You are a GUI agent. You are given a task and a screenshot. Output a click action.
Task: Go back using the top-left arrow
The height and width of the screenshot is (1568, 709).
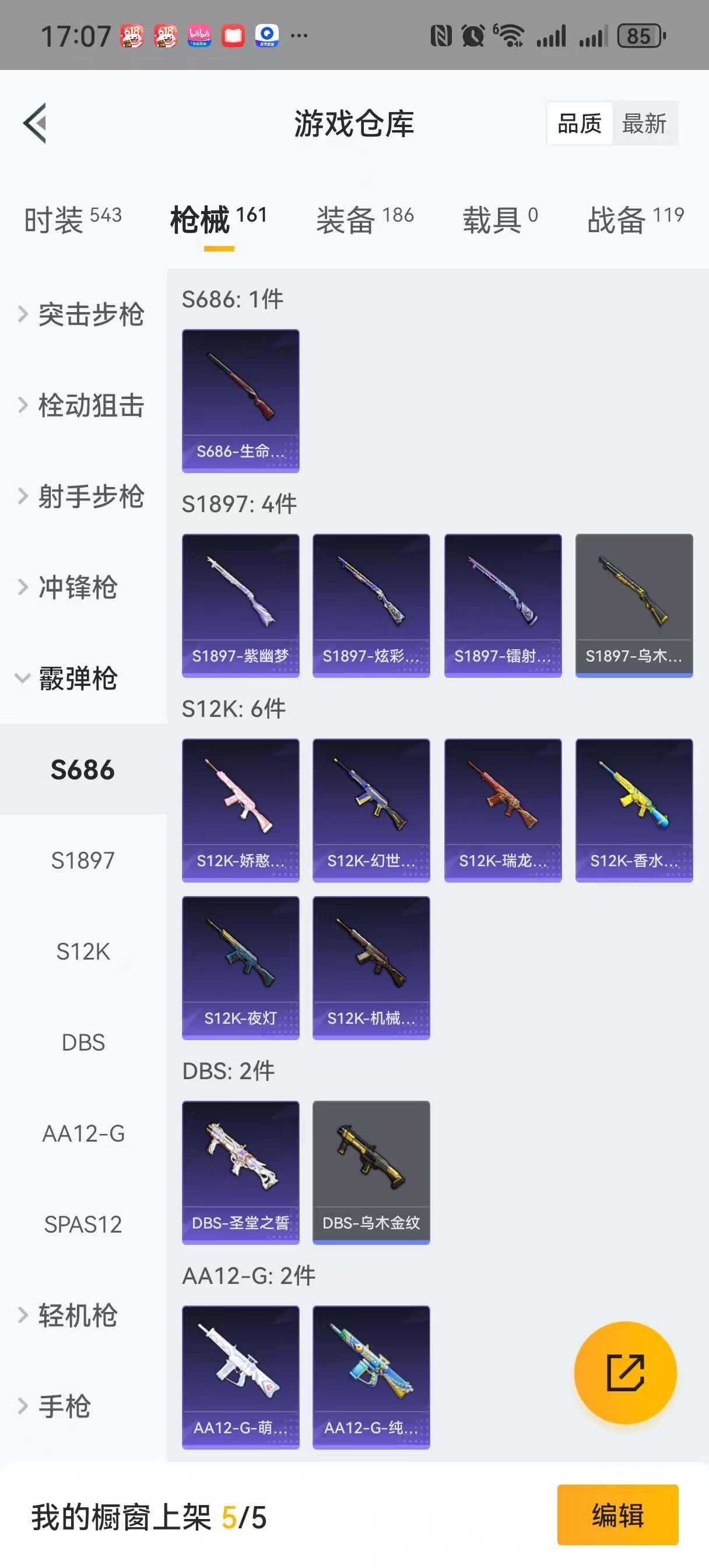(x=36, y=124)
